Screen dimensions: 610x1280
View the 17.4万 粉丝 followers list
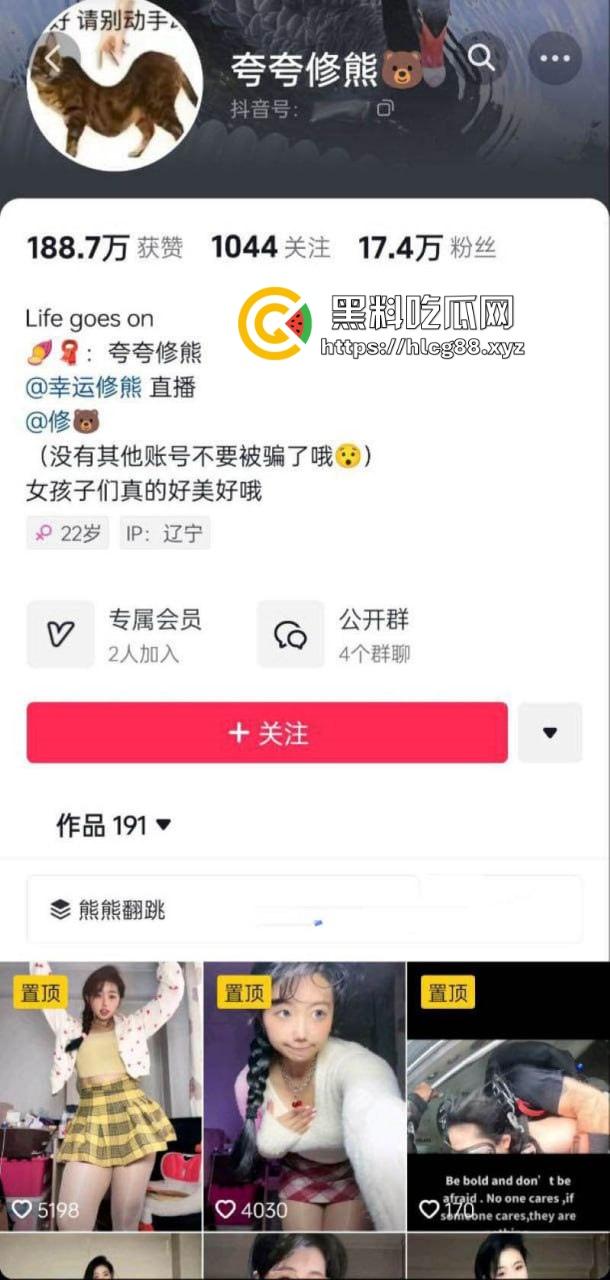pyautogui.click(x=427, y=248)
